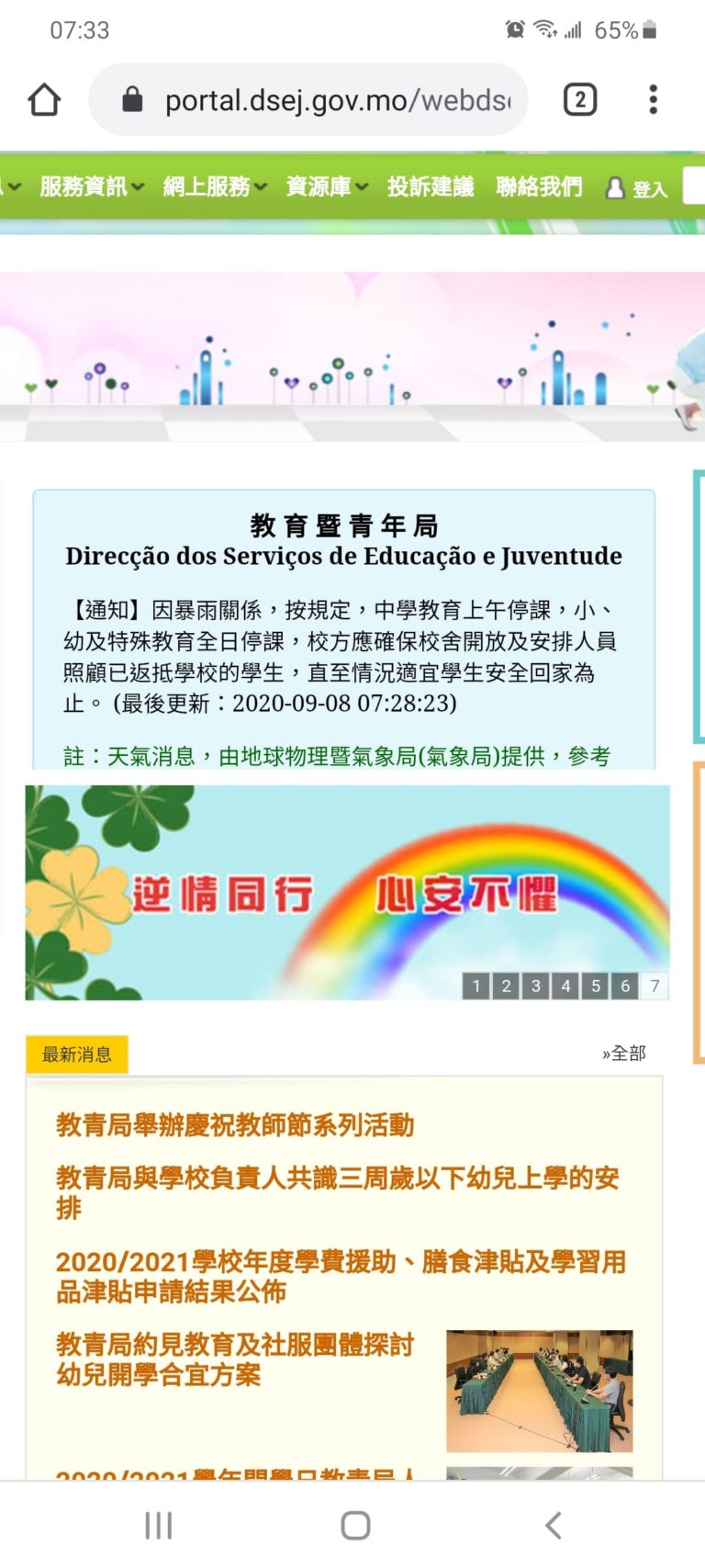Image resolution: width=705 pixels, height=1568 pixels.
Task: Read the news about 三周歲以下幼兒上學的安排
Action: tap(338, 1192)
